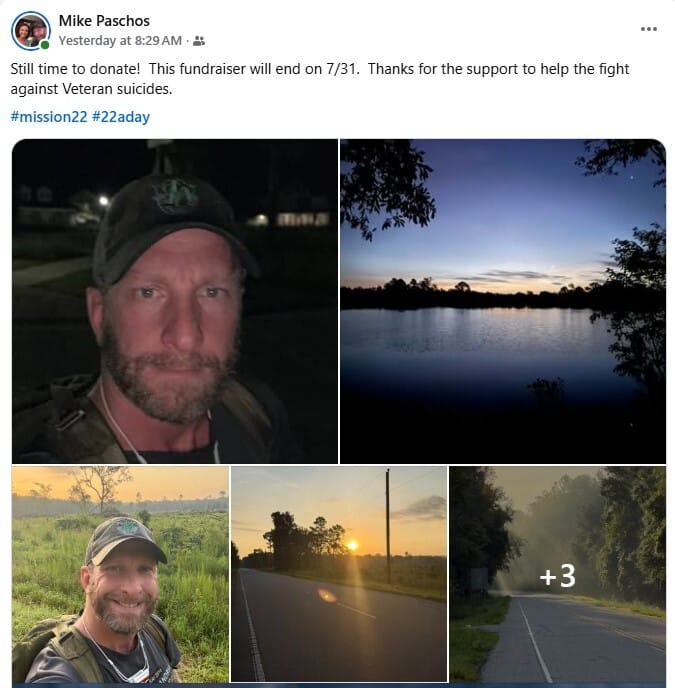Open the night selfie photo with cap
This screenshot has height=688, width=675.
174,300
